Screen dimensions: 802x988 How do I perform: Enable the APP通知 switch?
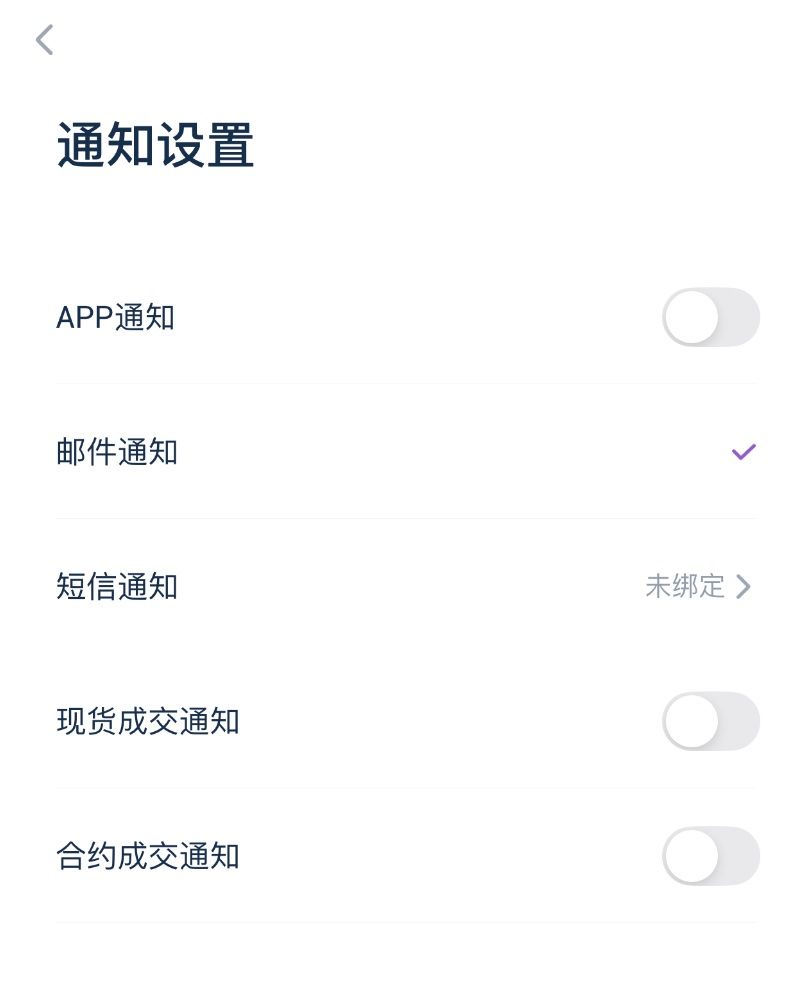click(710, 317)
